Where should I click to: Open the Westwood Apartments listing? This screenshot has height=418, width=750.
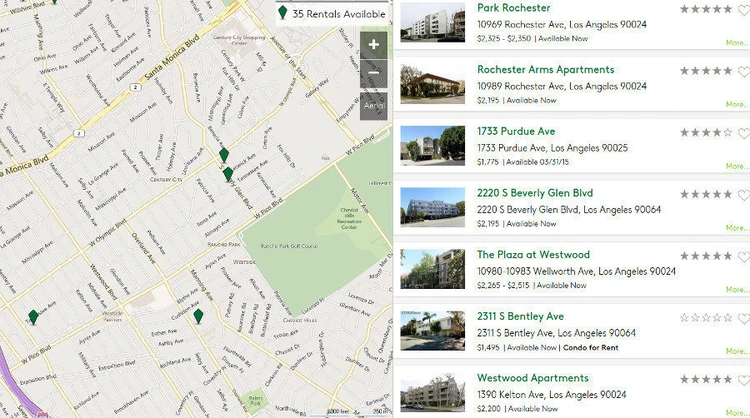tap(533, 378)
